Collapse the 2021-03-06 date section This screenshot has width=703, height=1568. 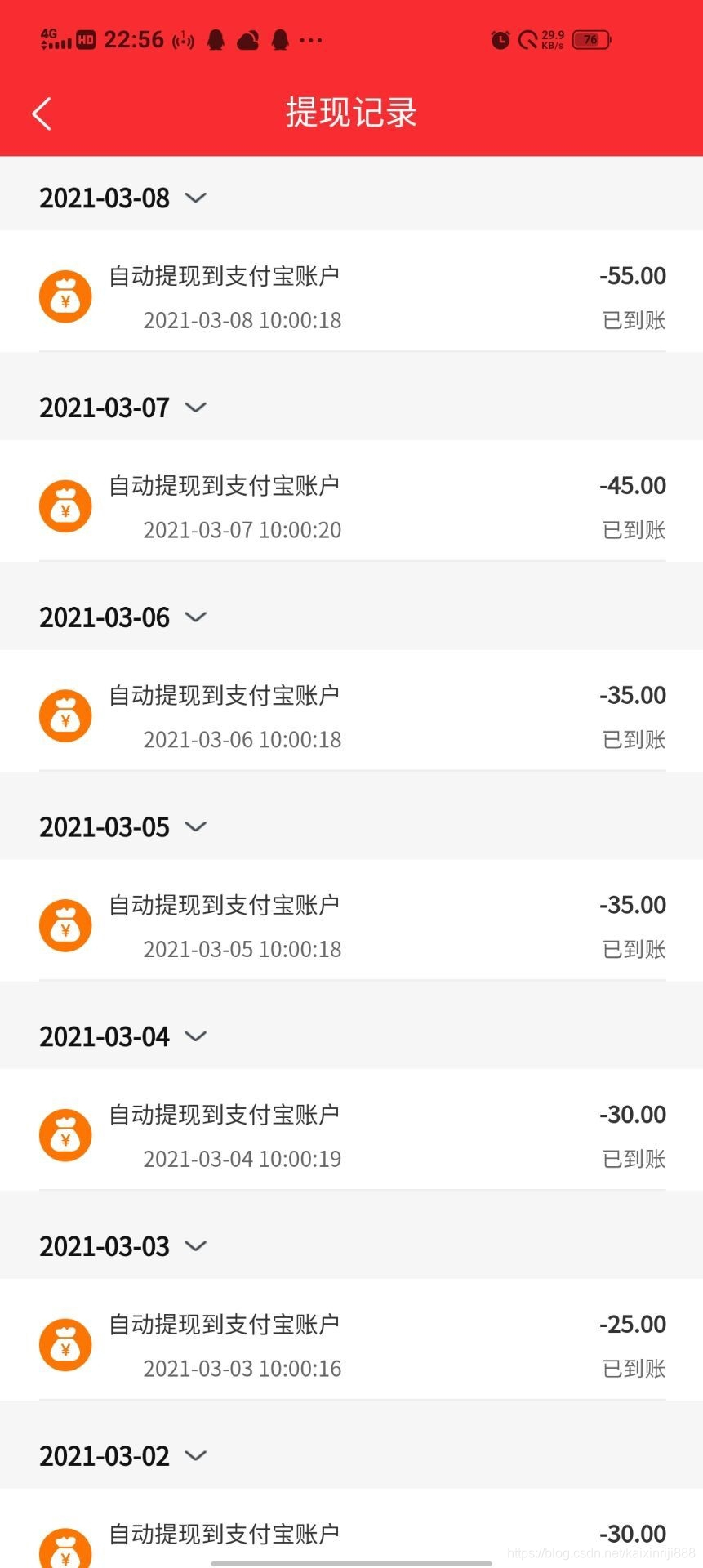pos(195,617)
